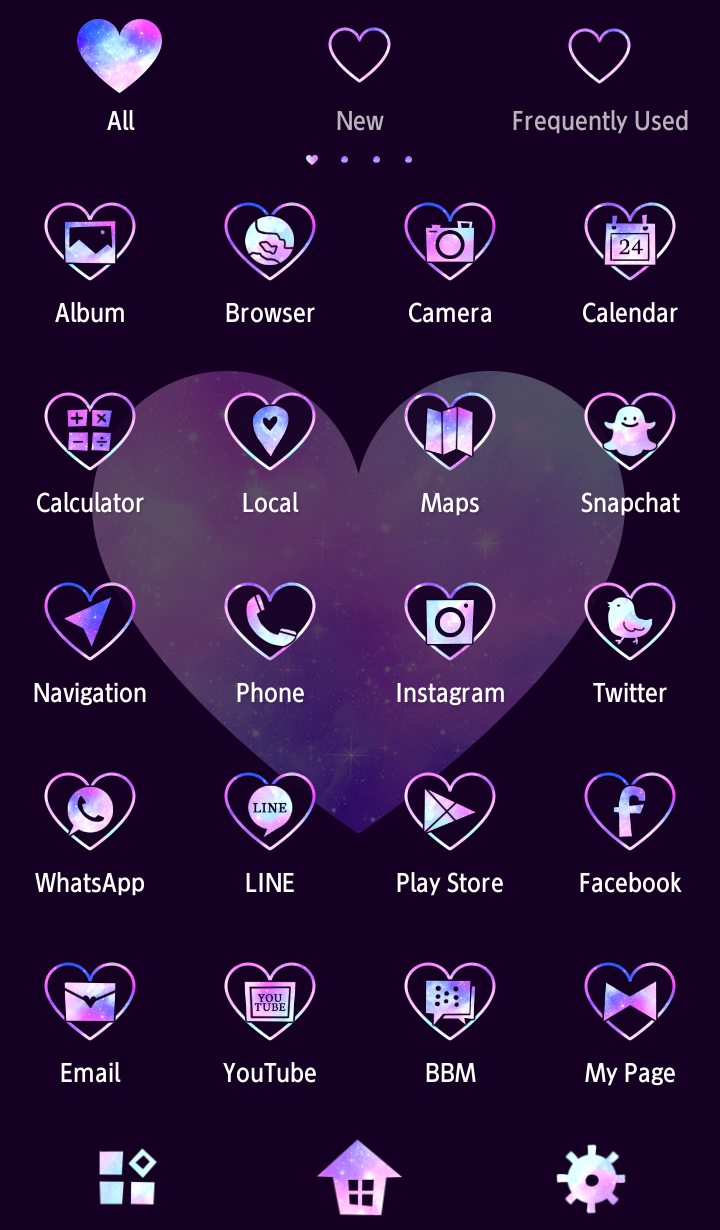The height and width of the screenshot is (1230, 720).
Task: Launch the Play Store
Action: (x=450, y=810)
